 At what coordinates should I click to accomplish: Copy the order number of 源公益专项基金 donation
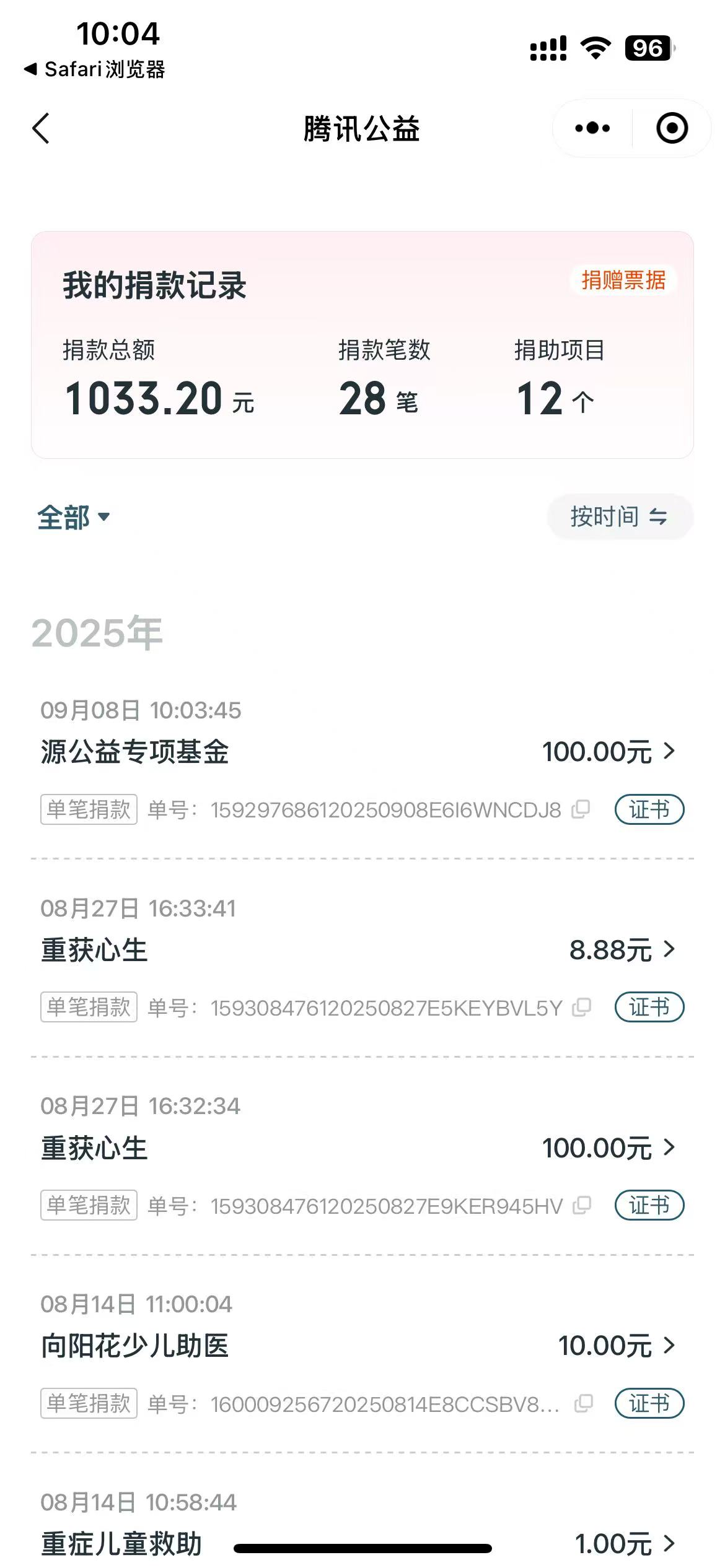click(x=581, y=809)
